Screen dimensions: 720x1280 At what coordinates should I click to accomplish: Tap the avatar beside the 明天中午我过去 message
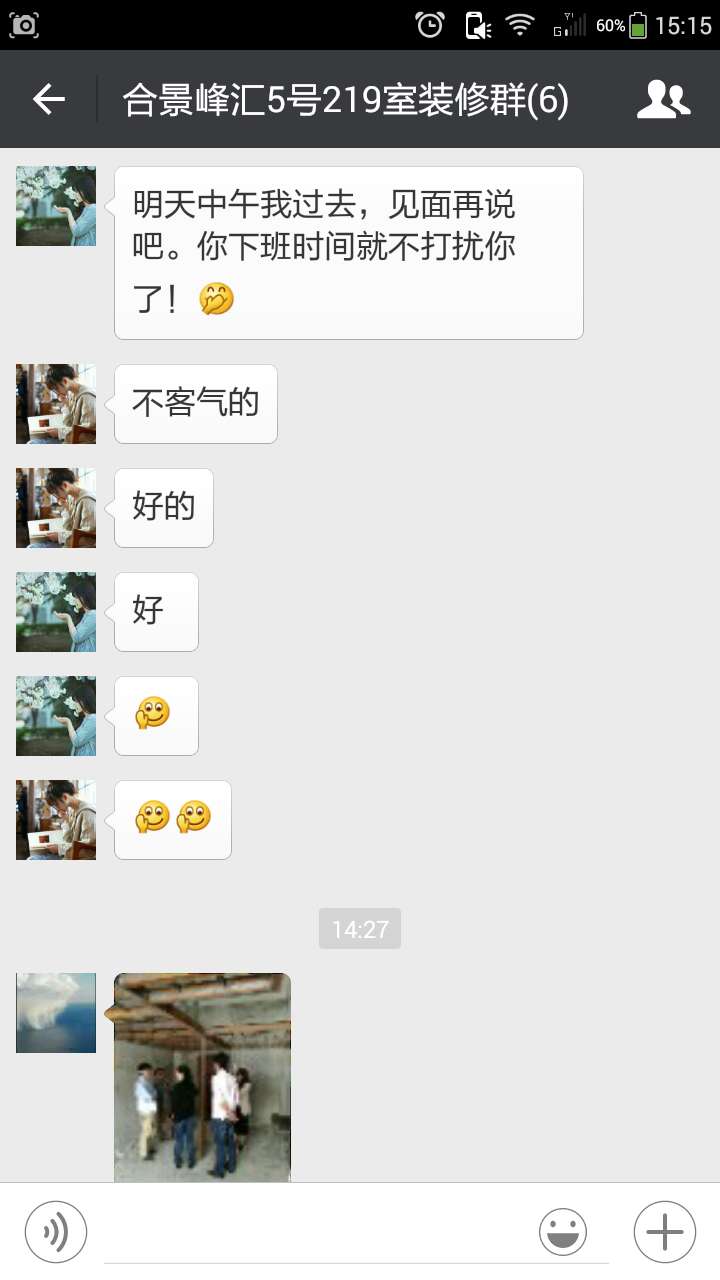[x=56, y=206]
